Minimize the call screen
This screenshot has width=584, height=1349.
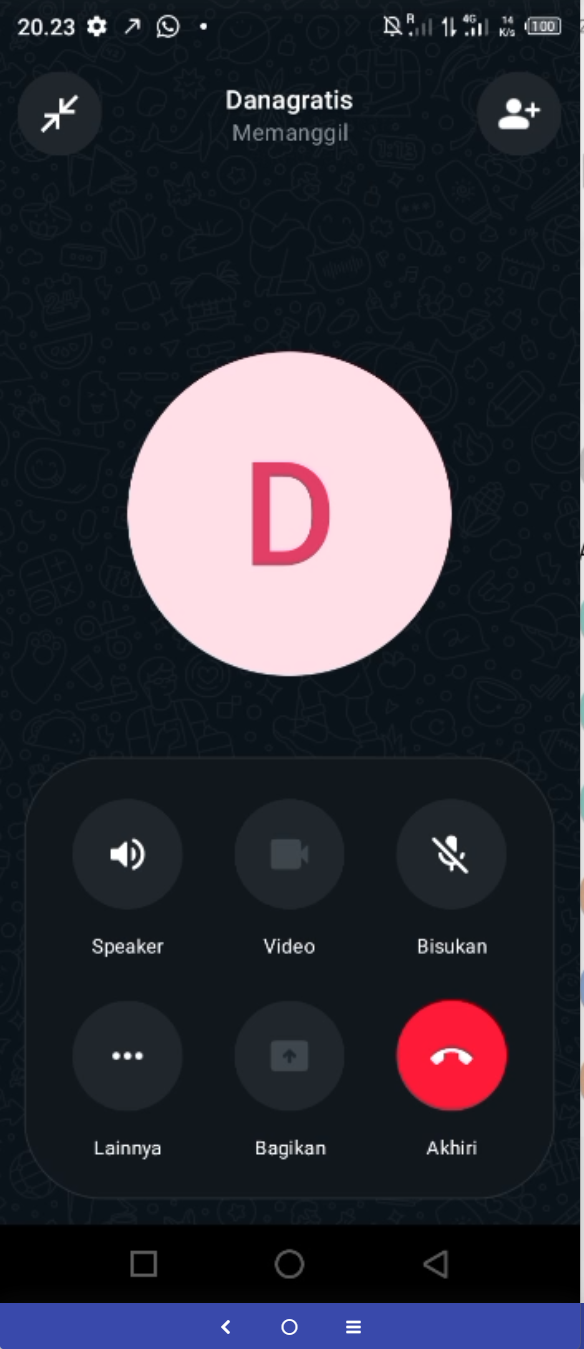[60, 114]
